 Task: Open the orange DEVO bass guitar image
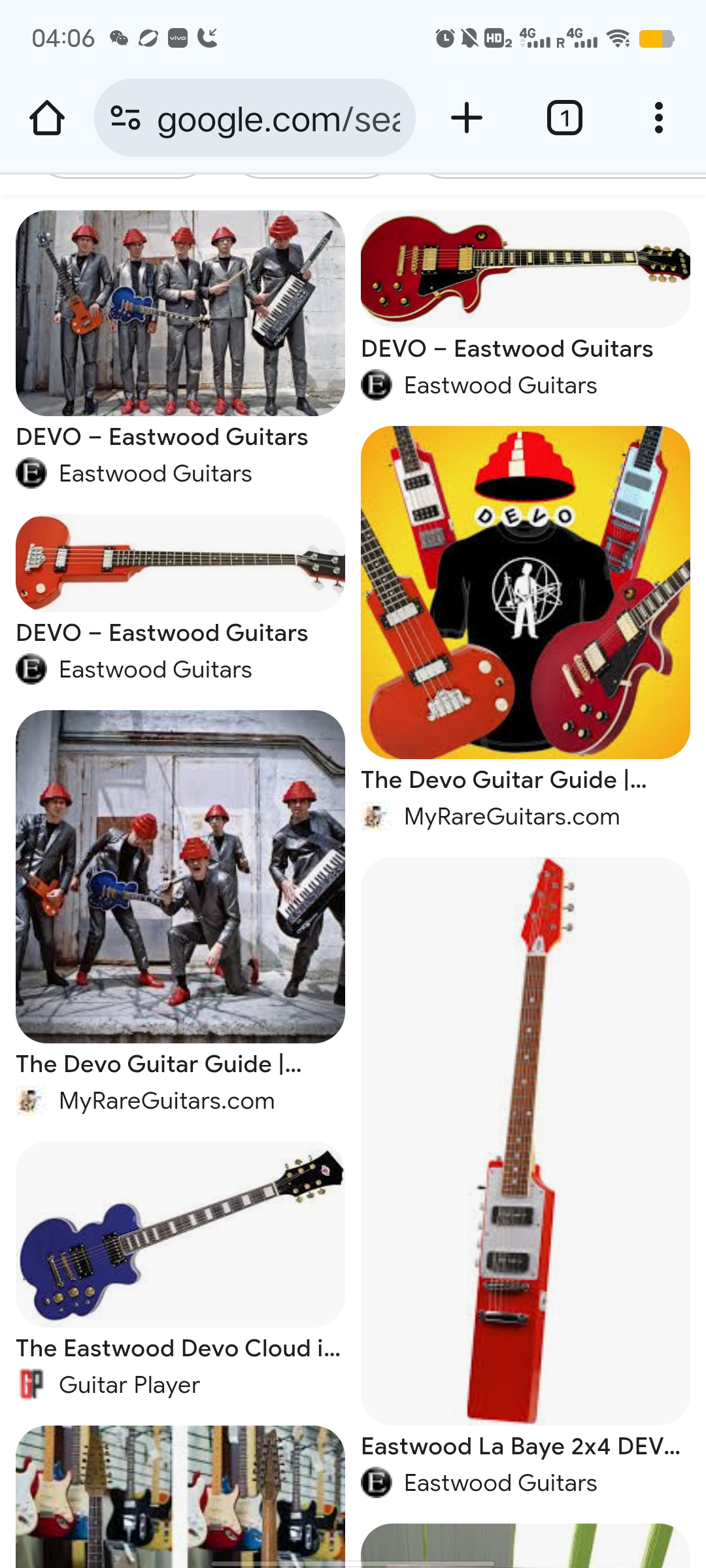coord(180,563)
